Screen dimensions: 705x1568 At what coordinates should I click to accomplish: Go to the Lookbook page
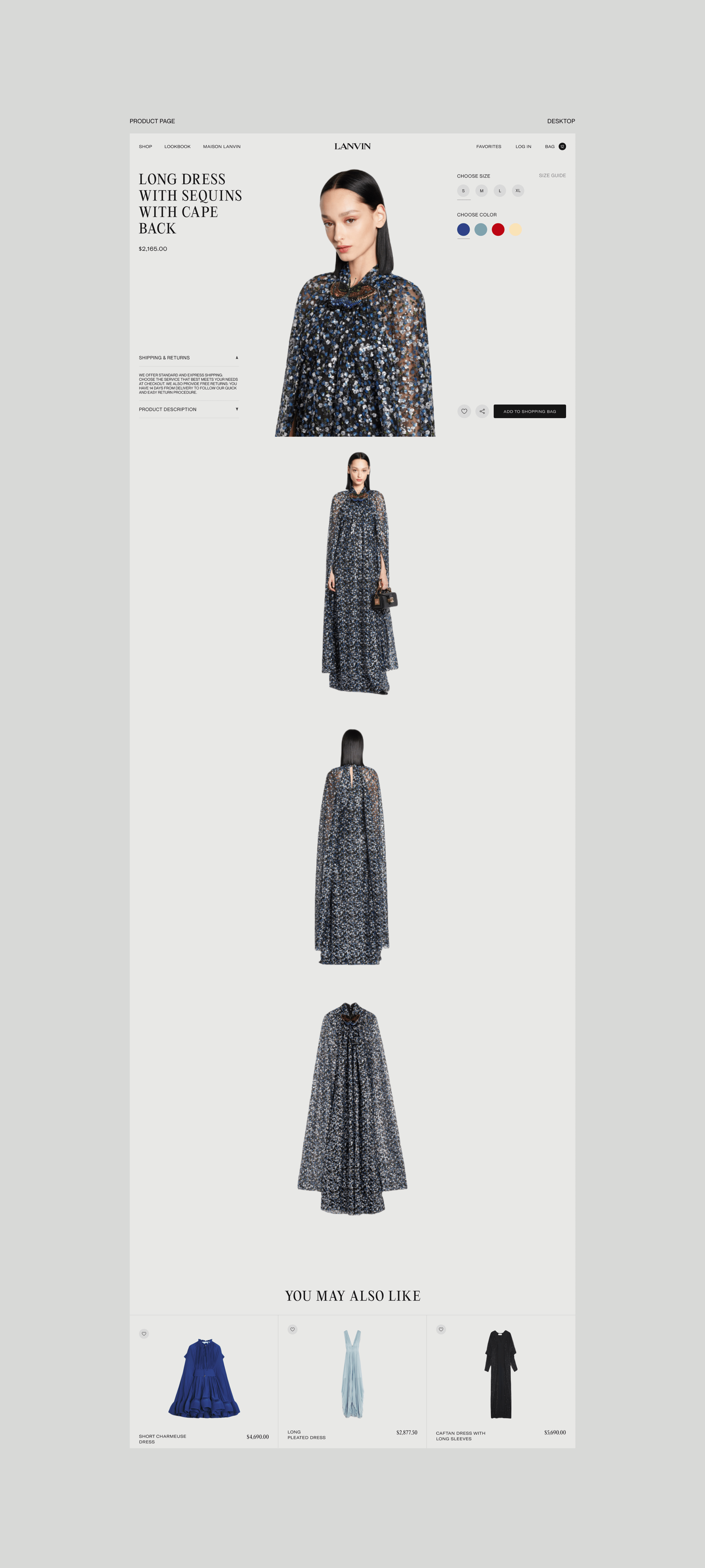[x=177, y=147]
